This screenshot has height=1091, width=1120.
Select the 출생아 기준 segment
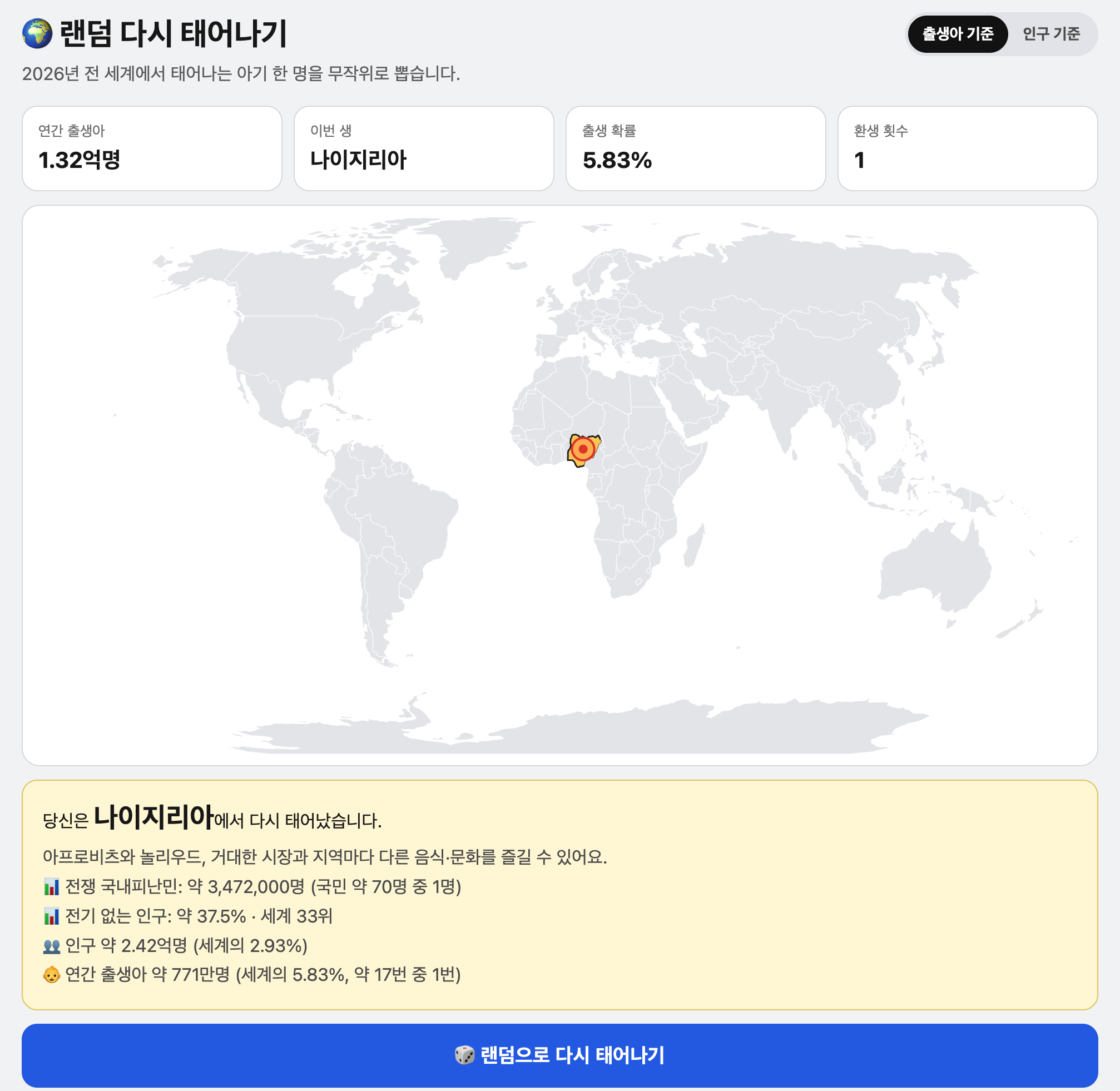957,34
